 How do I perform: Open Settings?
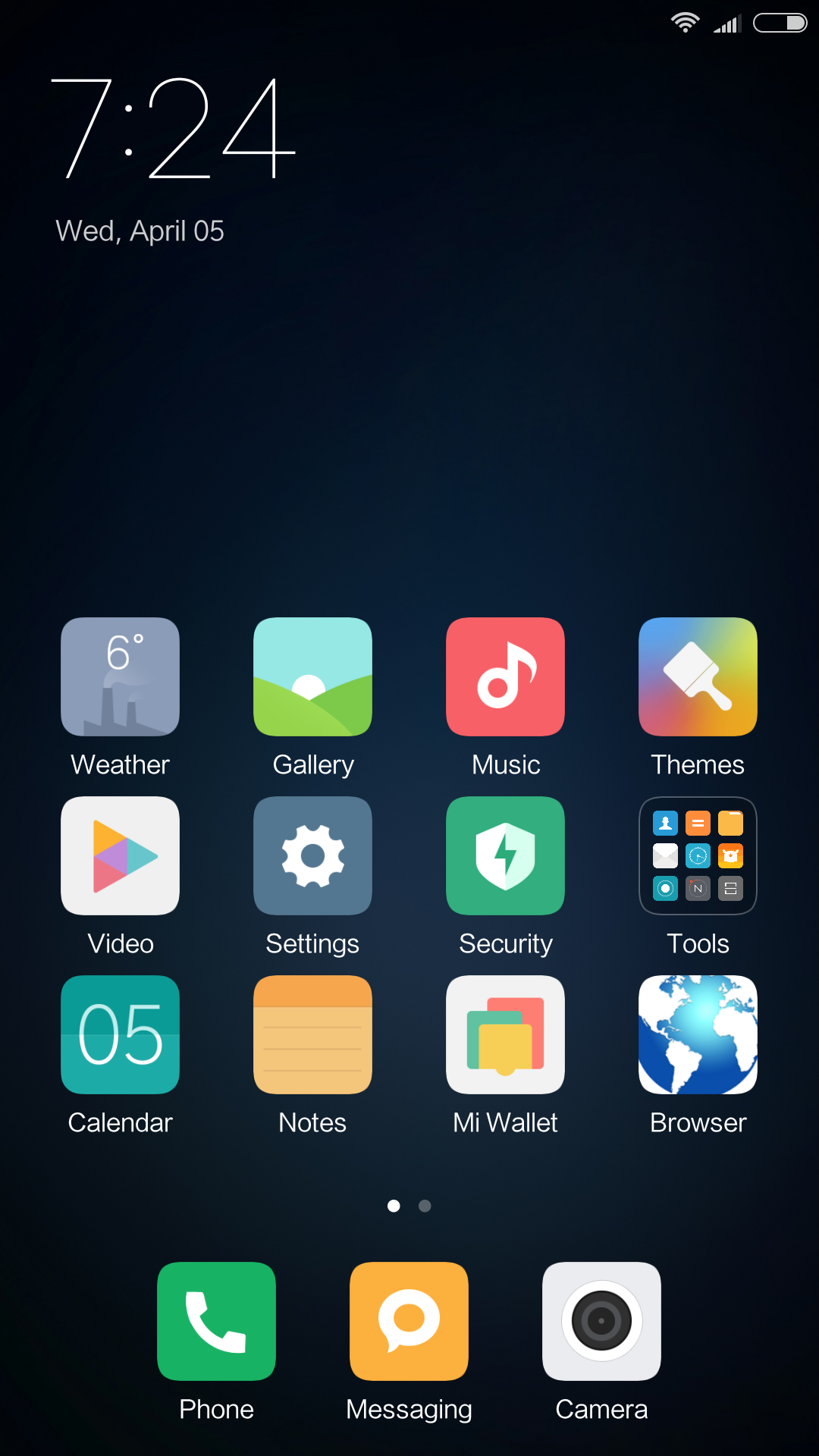312,855
